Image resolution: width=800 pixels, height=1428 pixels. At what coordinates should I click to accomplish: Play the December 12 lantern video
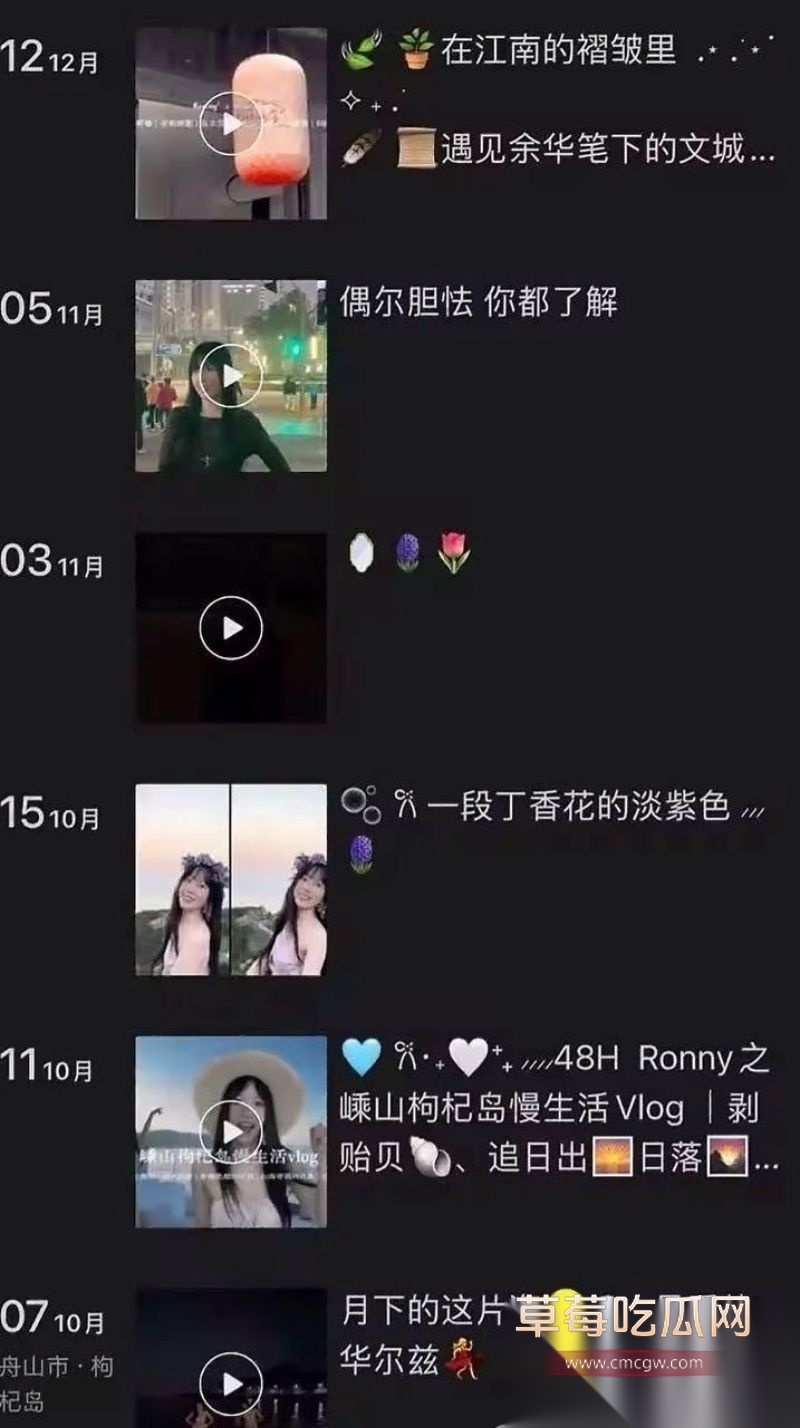pyautogui.click(x=232, y=123)
